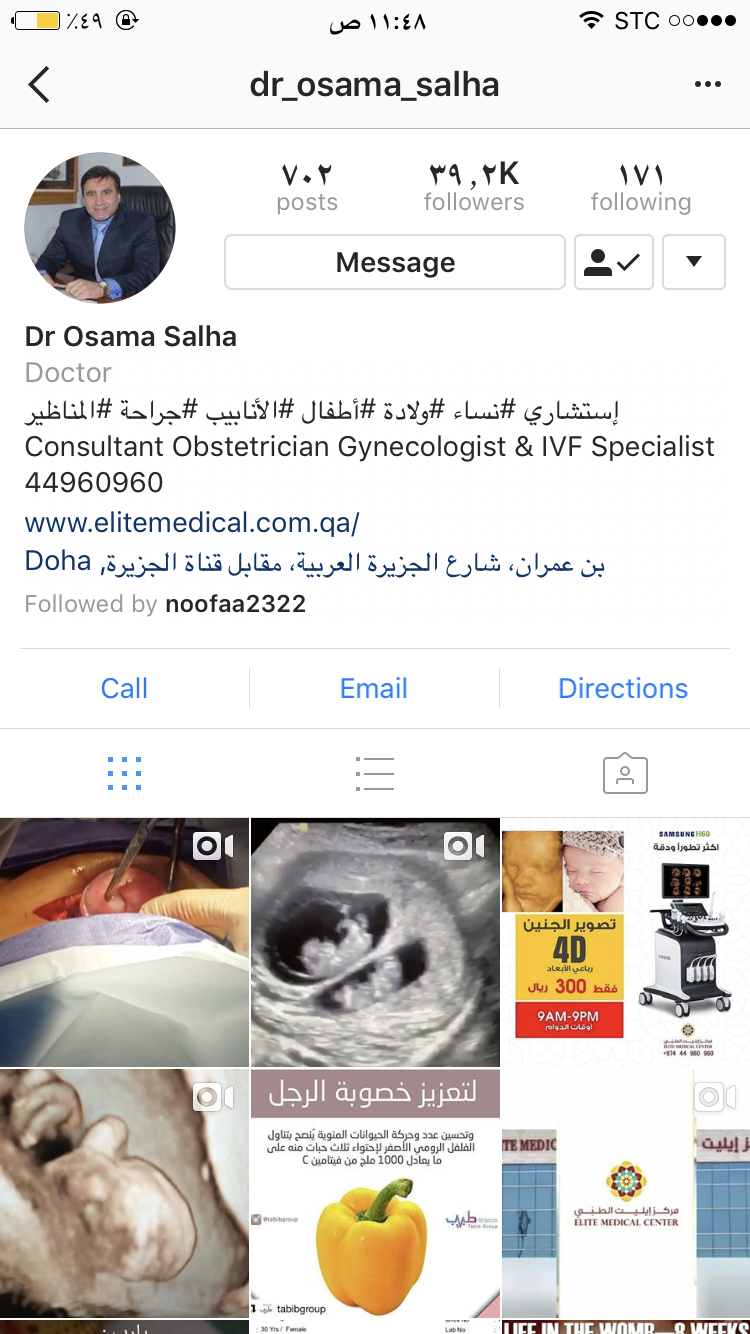Image resolution: width=750 pixels, height=1334 pixels.
Task: View the followers list
Action: [x=473, y=188]
